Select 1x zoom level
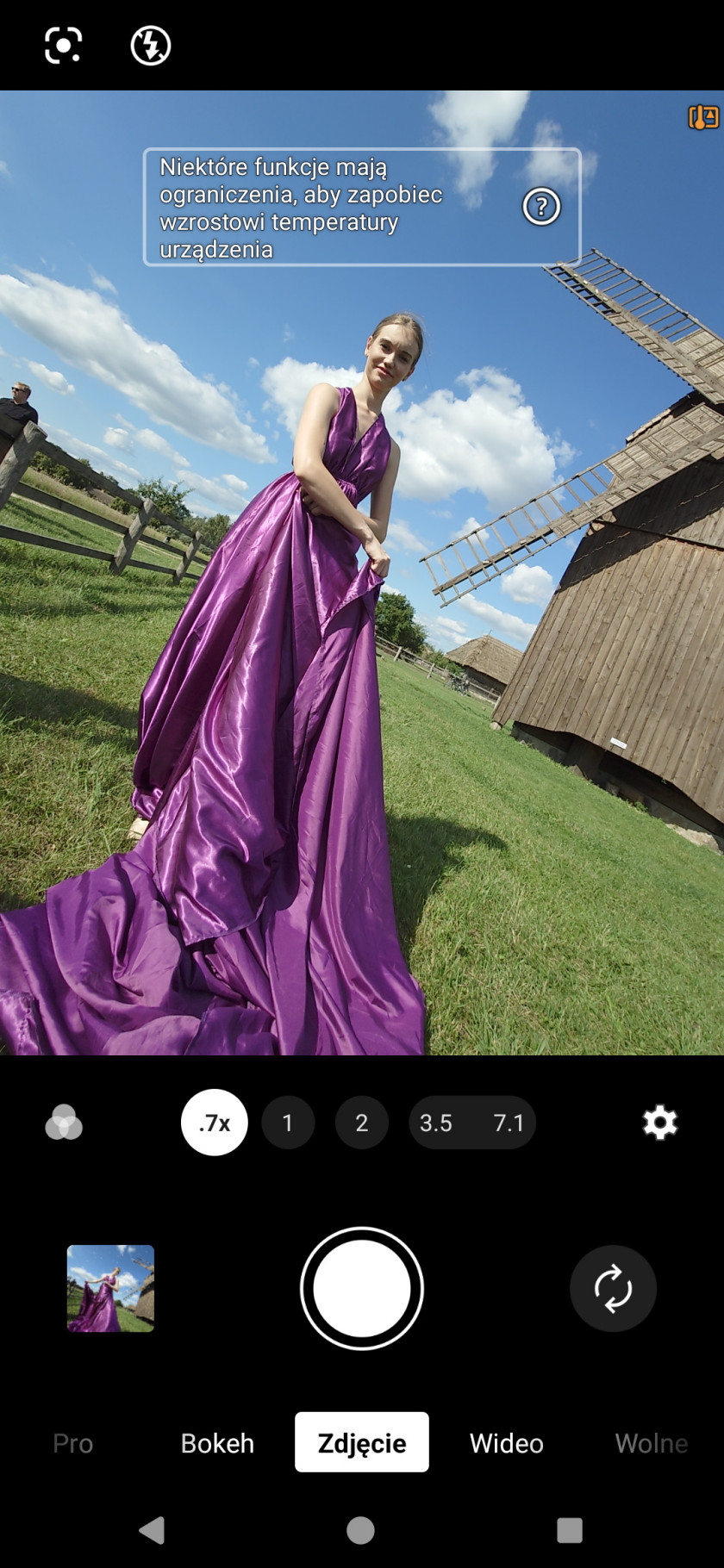Screen dimensions: 724x1568 (288, 1123)
